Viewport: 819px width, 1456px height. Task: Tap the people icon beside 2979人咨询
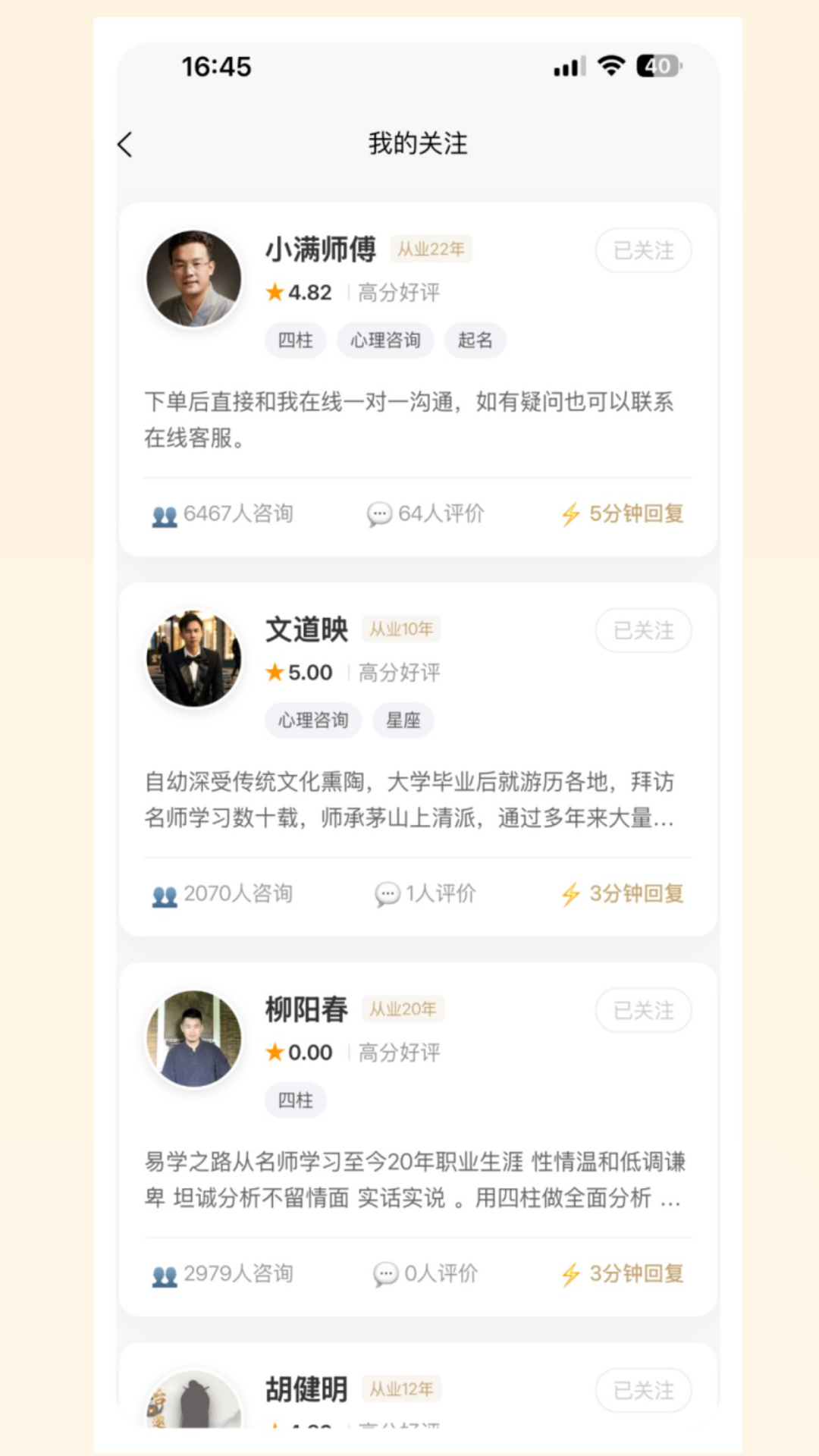[164, 1275]
